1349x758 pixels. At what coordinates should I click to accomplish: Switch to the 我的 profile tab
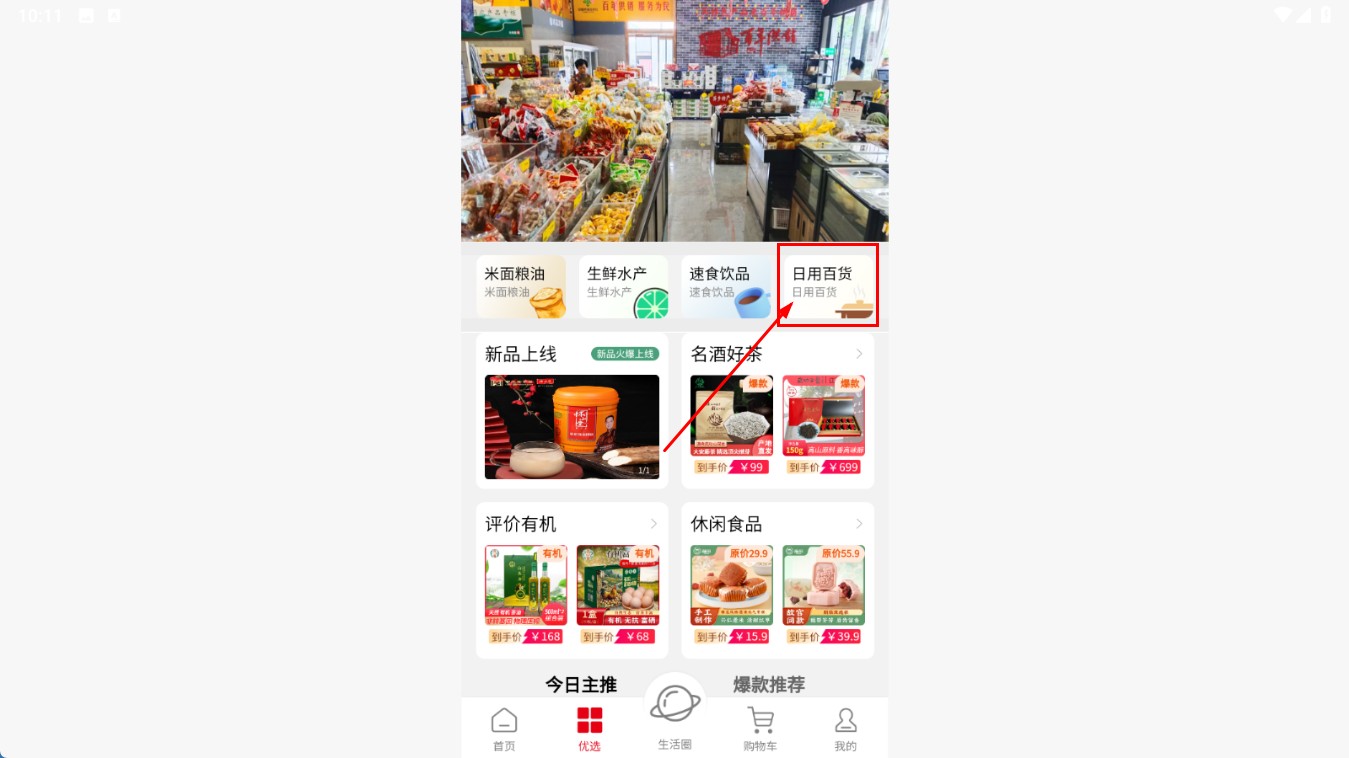point(845,729)
